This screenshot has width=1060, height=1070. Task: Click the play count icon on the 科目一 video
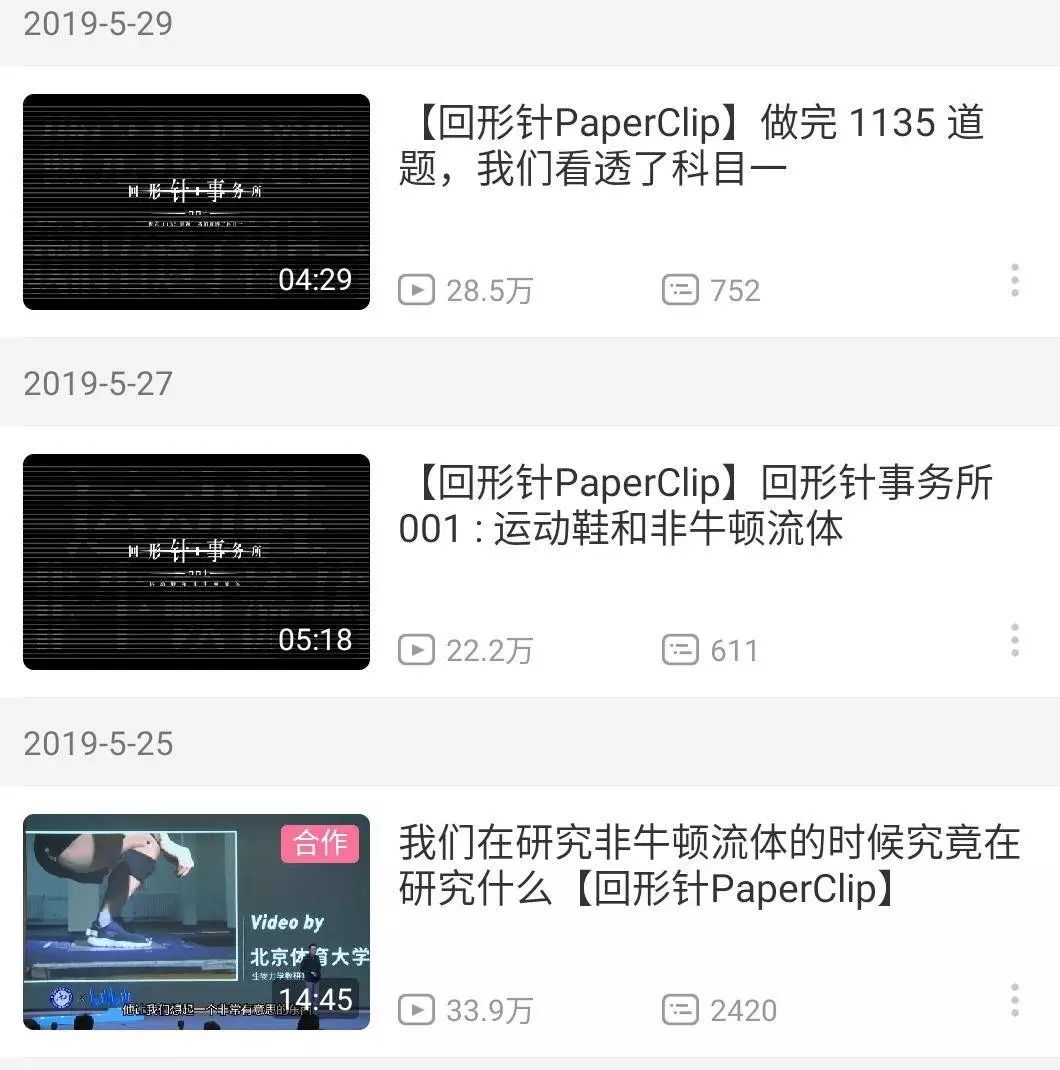(416, 290)
